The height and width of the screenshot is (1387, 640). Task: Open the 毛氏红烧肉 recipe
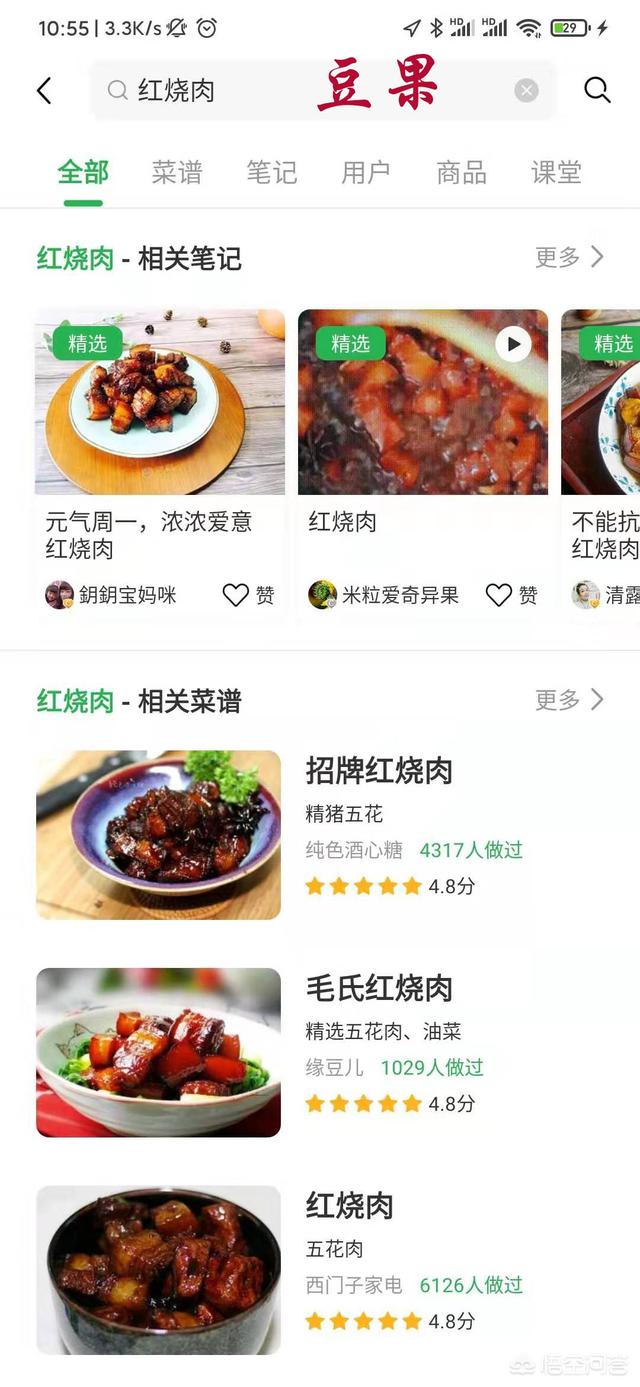pyautogui.click(x=379, y=988)
